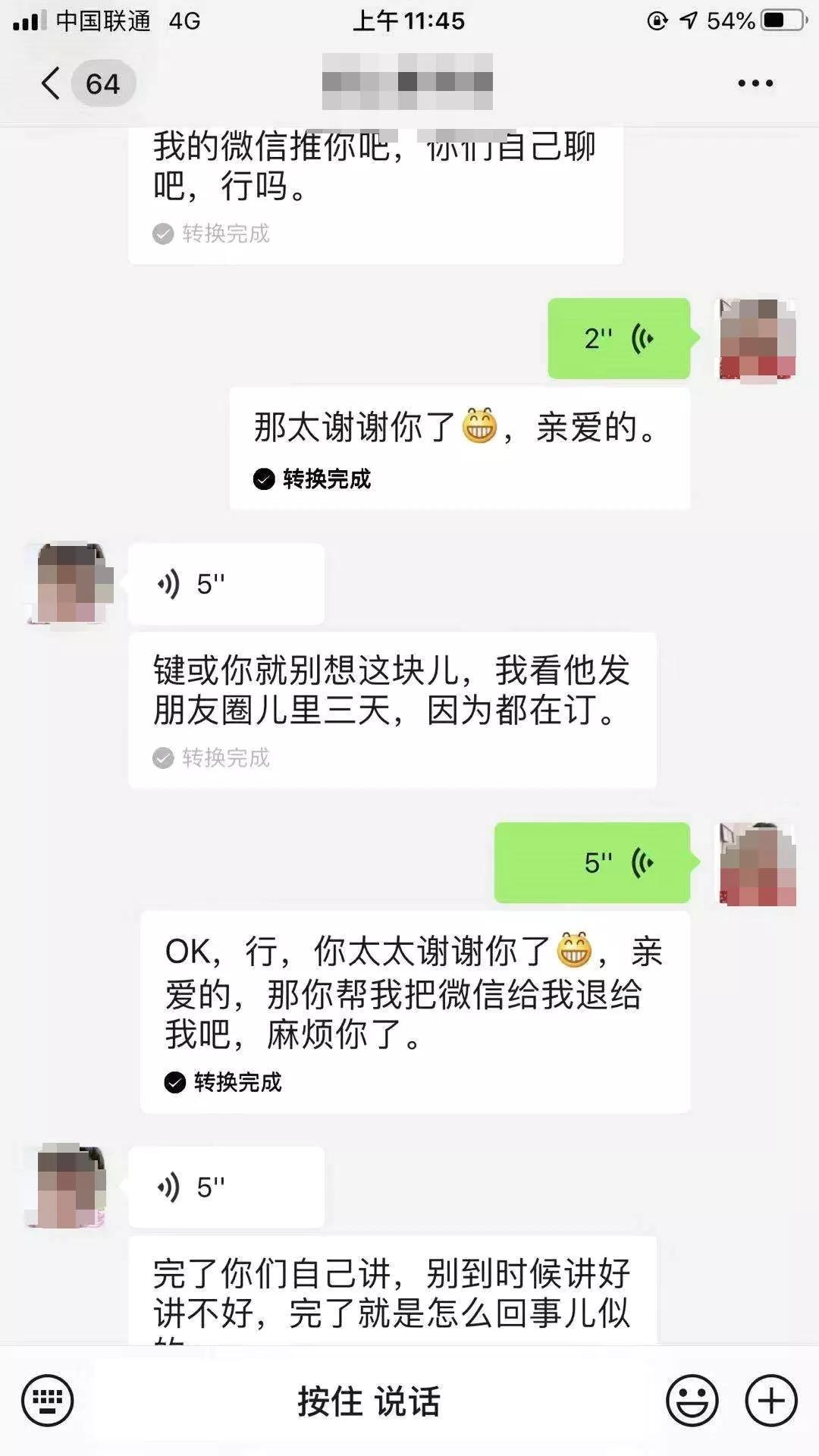This screenshot has width=819, height=1456.
Task: Play the outgoing 5'' green voice message
Action: click(x=591, y=861)
